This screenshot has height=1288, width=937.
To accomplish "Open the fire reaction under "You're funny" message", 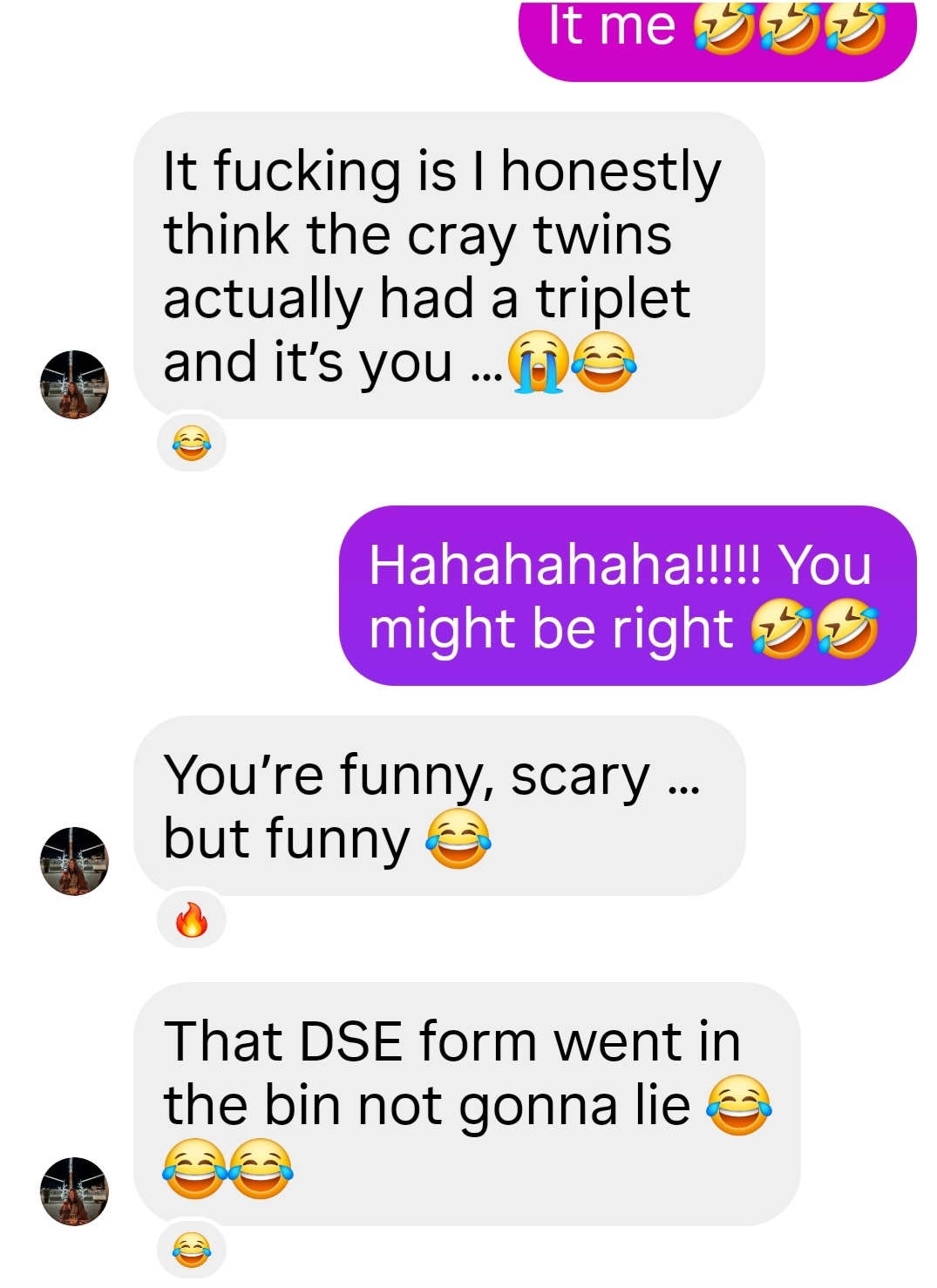I will point(191,919).
